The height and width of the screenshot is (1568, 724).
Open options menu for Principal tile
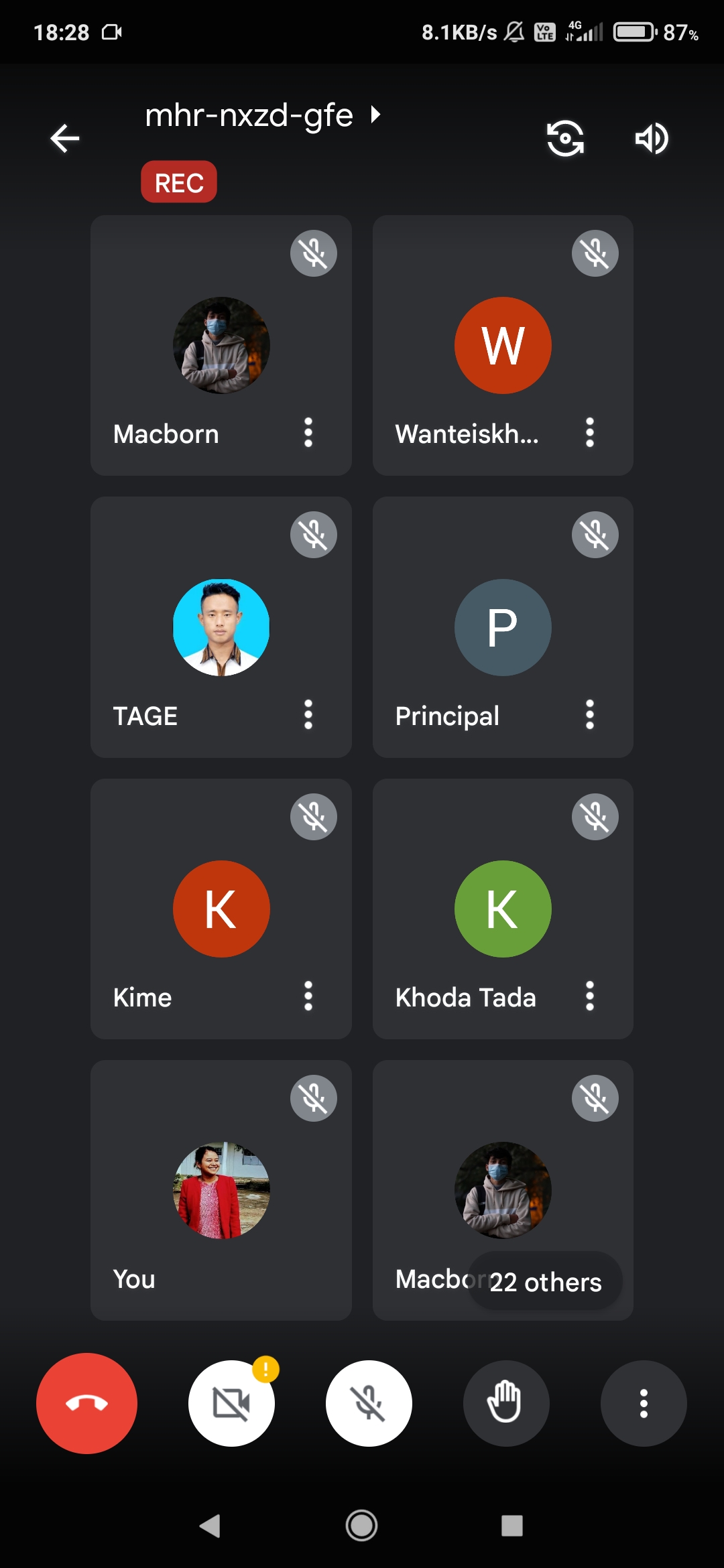[589, 715]
